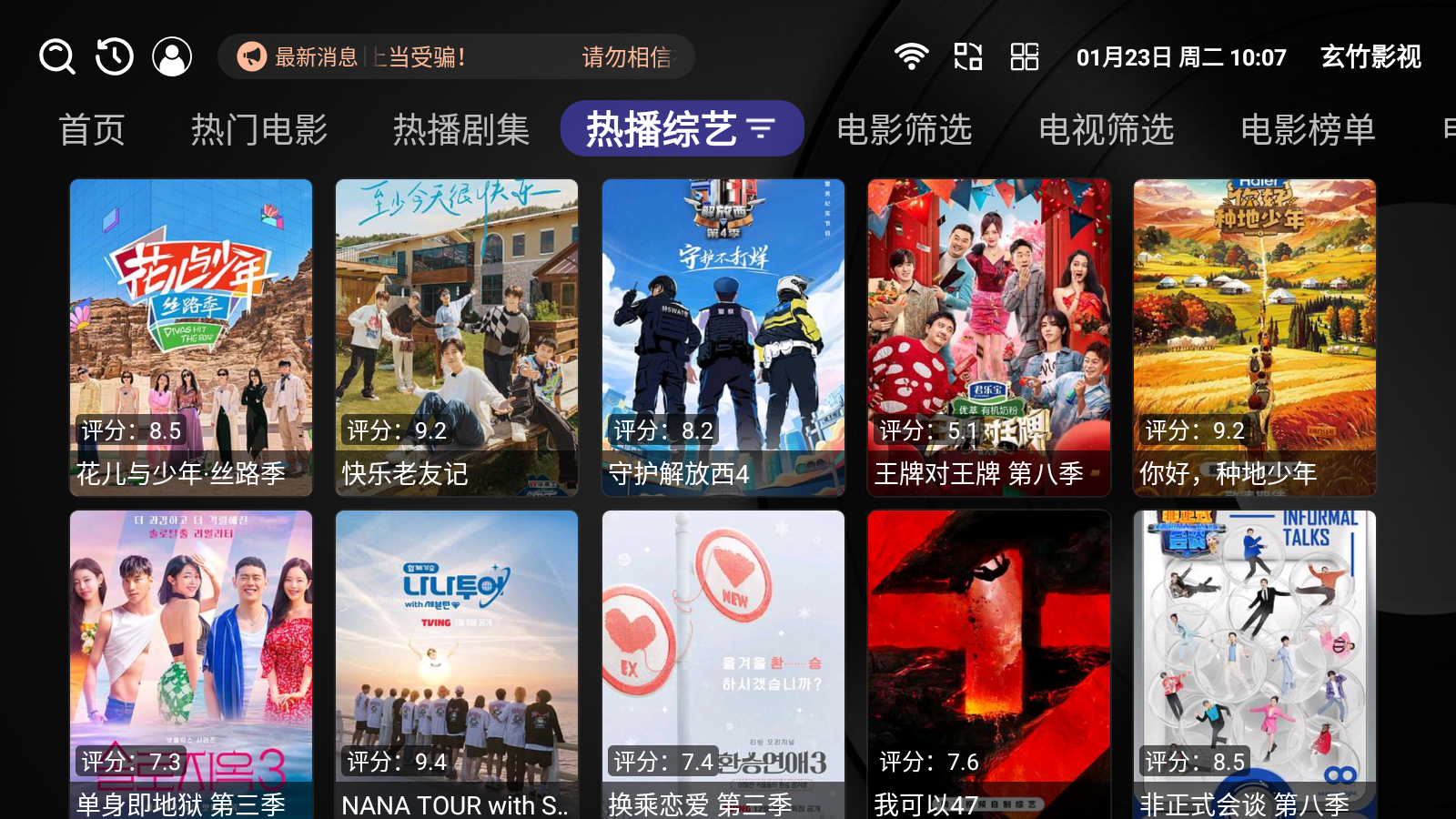Image resolution: width=1456 pixels, height=819 pixels.
Task: Open the latest news announcement banner
Action: pyautogui.click(x=455, y=56)
